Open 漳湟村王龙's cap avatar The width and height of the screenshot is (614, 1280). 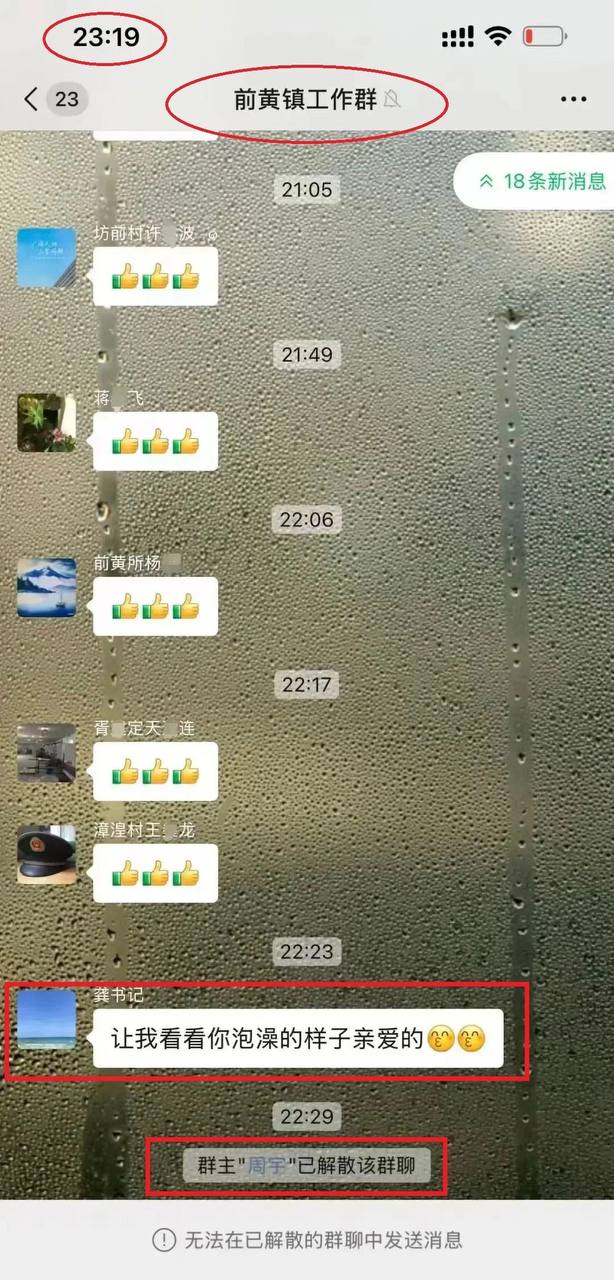(x=46, y=855)
